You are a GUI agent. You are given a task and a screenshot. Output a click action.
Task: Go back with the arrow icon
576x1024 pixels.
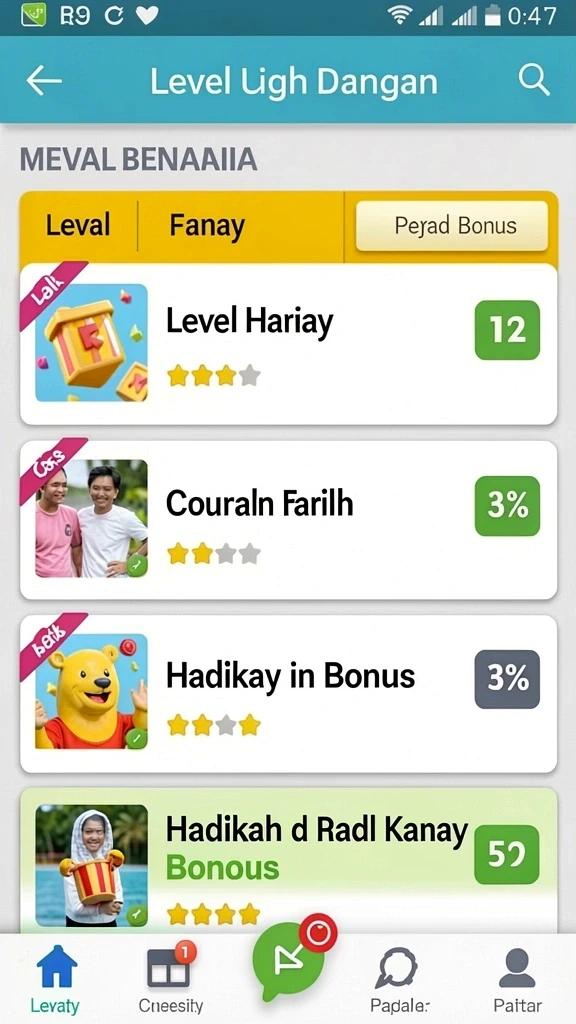pyautogui.click(x=44, y=81)
